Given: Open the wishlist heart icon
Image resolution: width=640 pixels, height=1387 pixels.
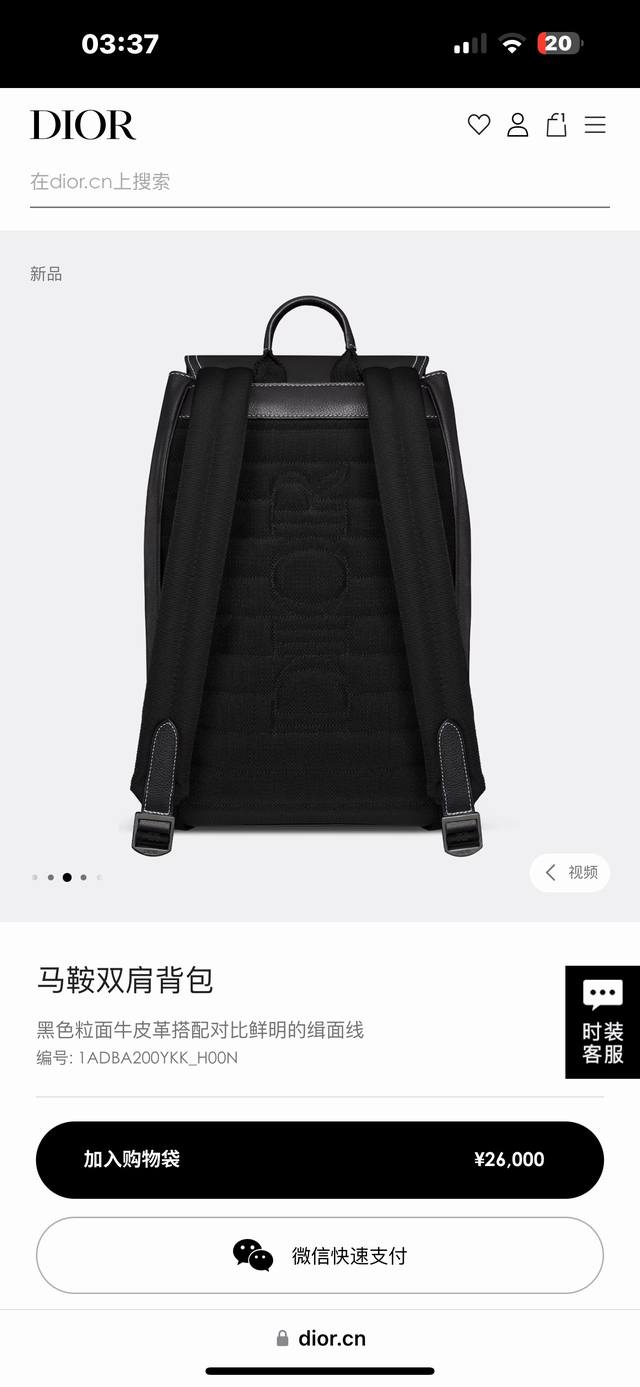Looking at the screenshot, I should (x=479, y=125).
